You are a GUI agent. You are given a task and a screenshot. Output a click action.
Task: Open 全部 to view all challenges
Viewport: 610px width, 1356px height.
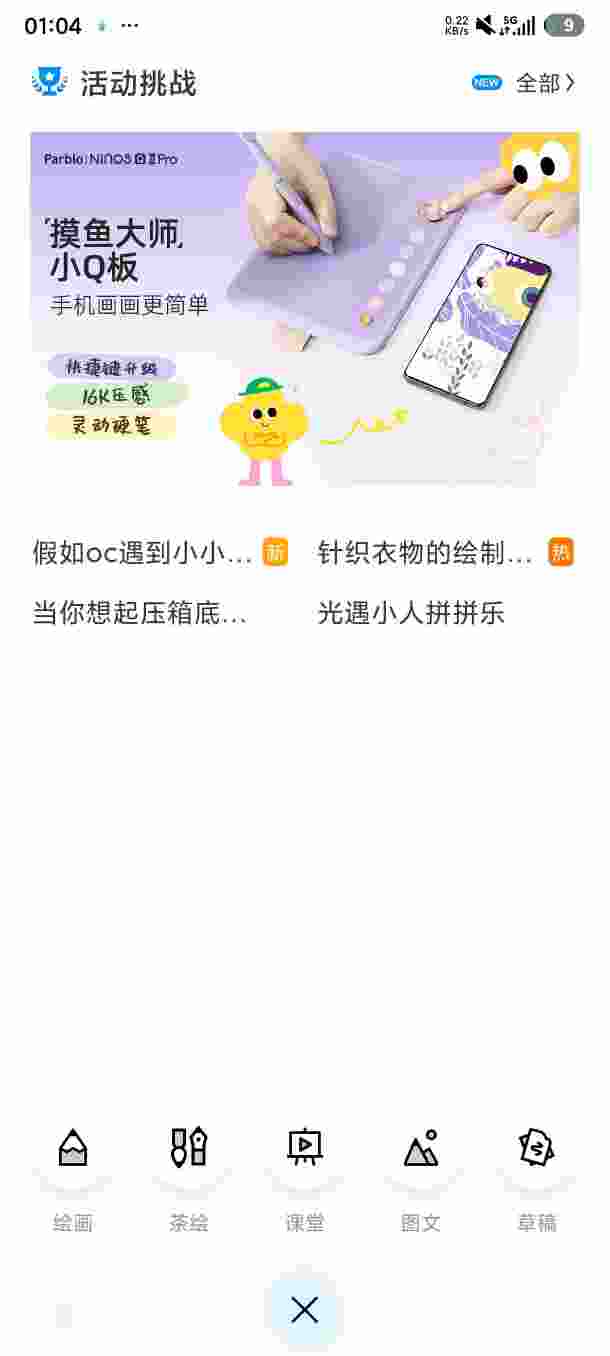(545, 83)
